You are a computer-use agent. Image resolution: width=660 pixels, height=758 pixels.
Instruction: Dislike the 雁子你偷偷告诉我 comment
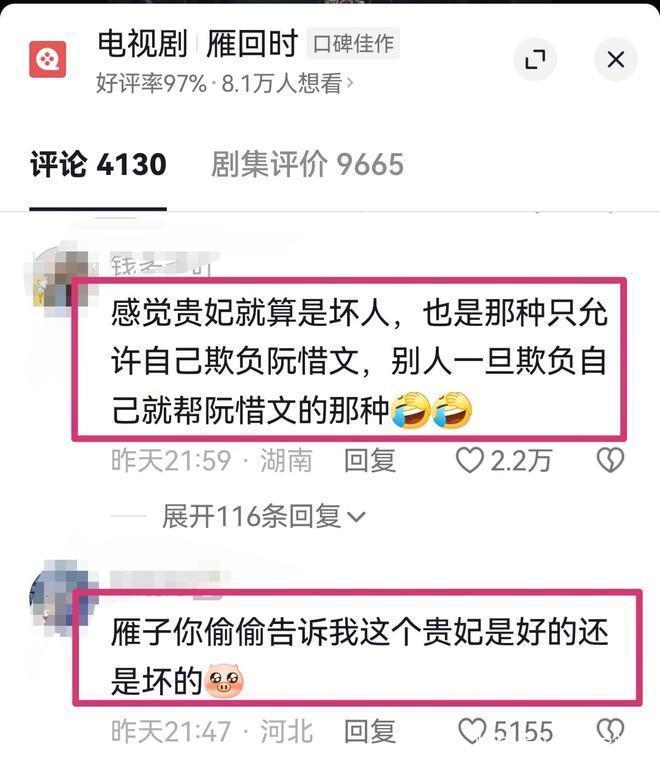tap(611, 731)
